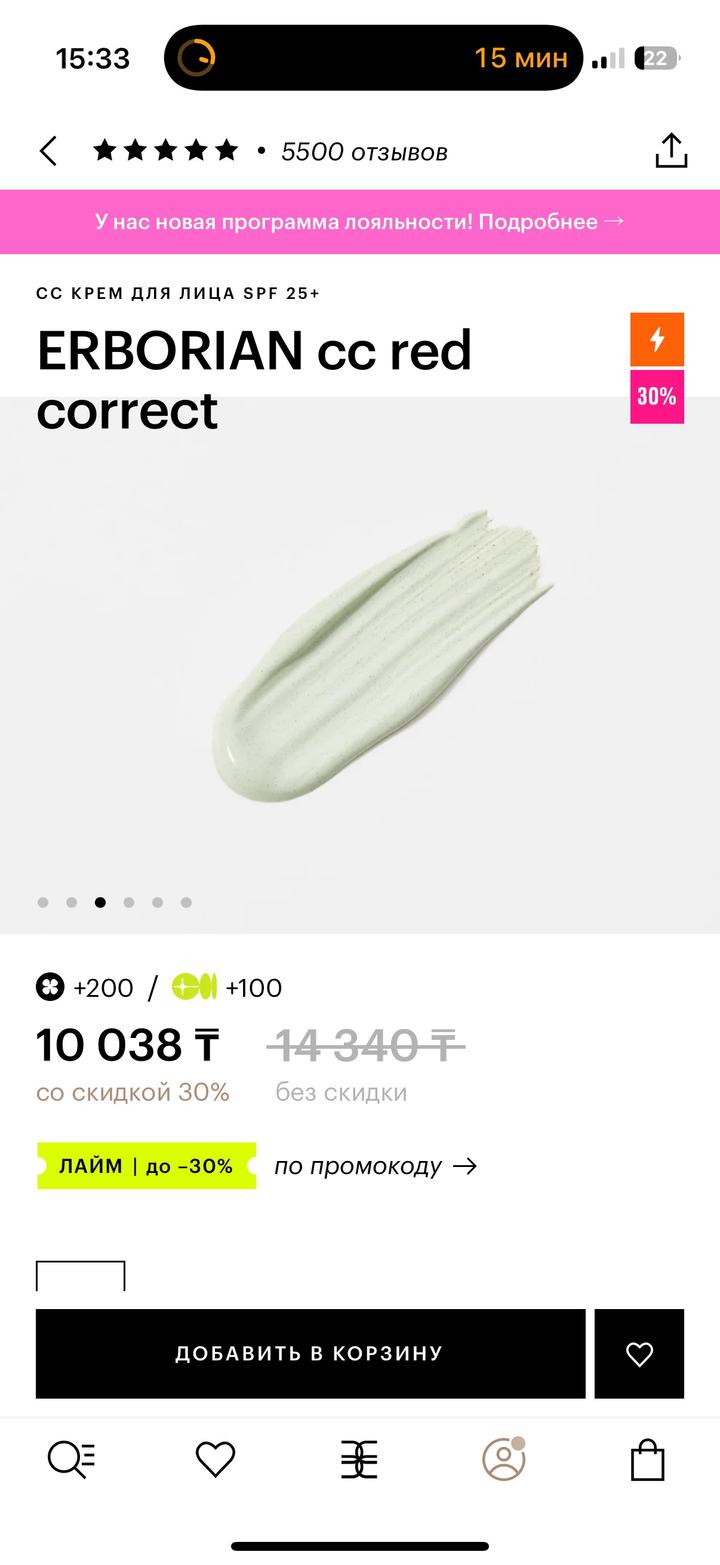The width and height of the screenshot is (720, 1565).
Task: Tap the orange lightning badge
Action: [657, 340]
